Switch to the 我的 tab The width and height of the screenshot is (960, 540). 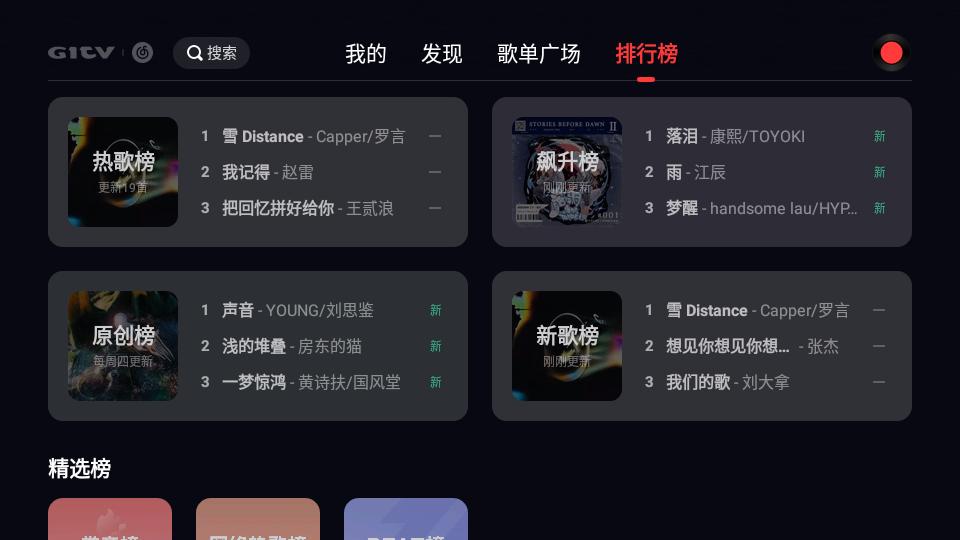365,54
